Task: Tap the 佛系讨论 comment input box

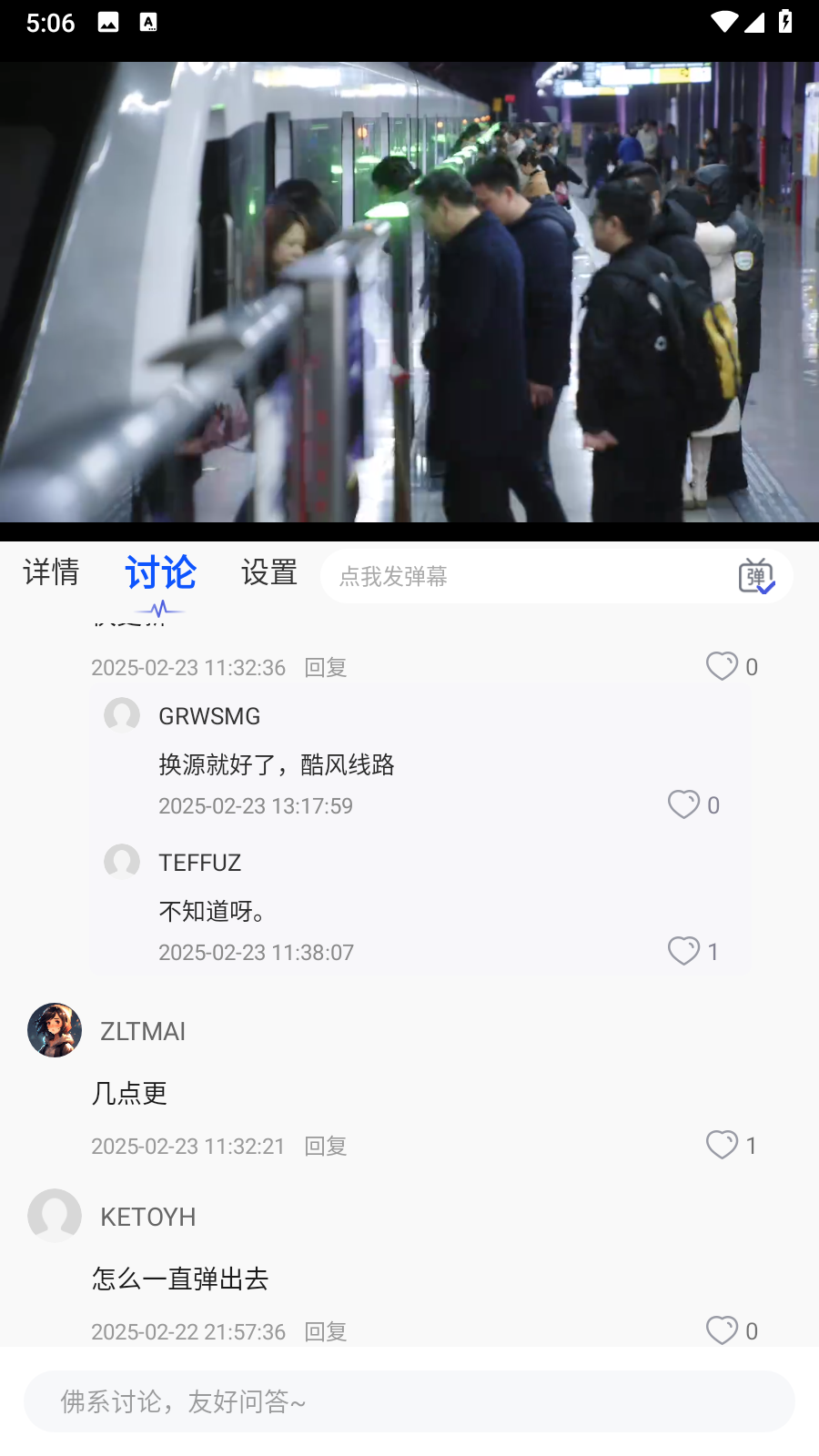Action: click(409, 1401)
